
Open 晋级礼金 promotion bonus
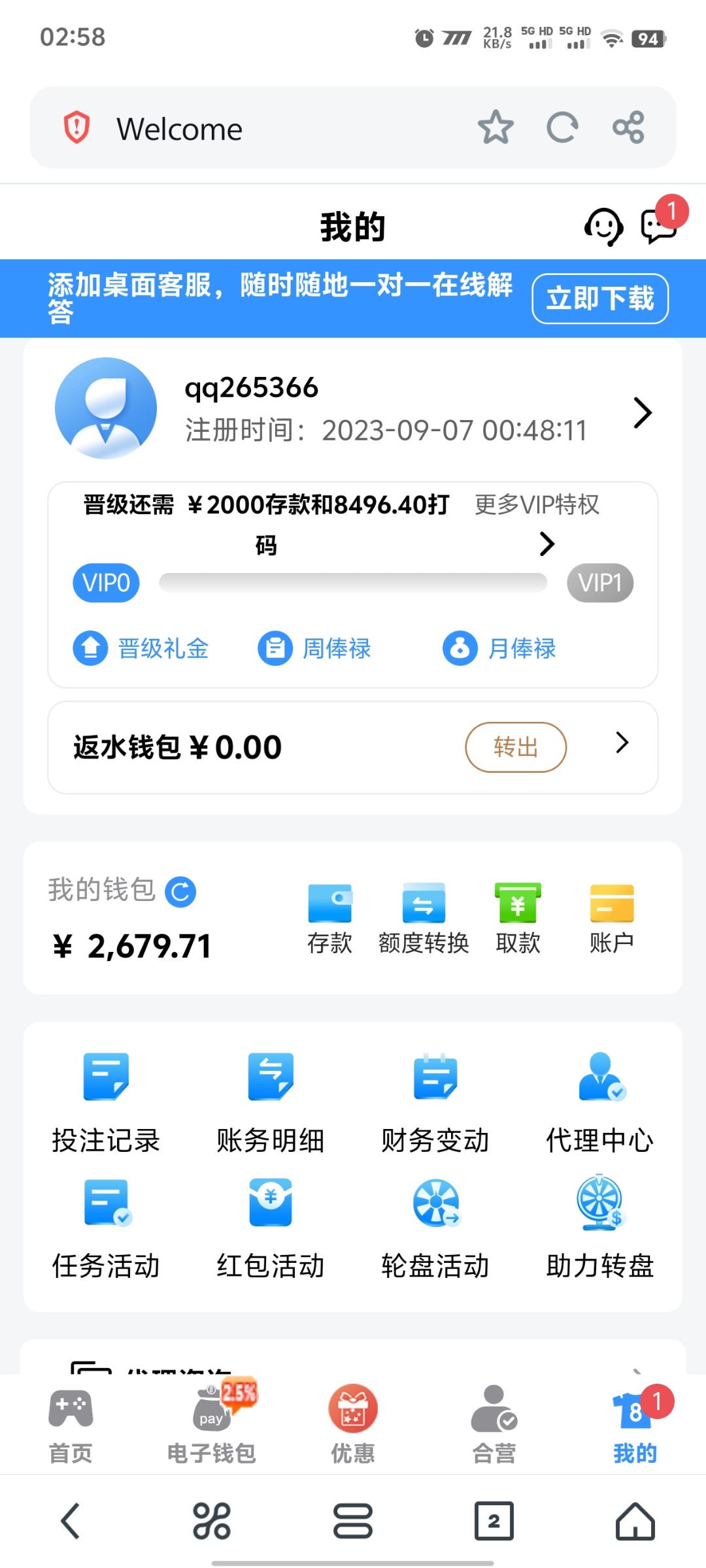(141, 648)
